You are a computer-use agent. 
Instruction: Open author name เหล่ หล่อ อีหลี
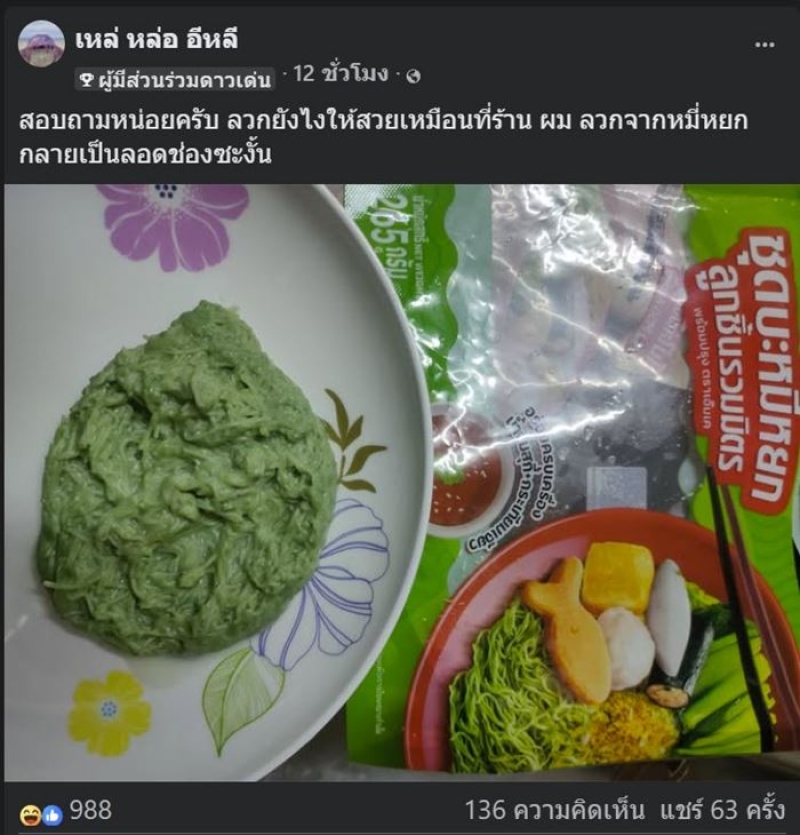[157, 40]
